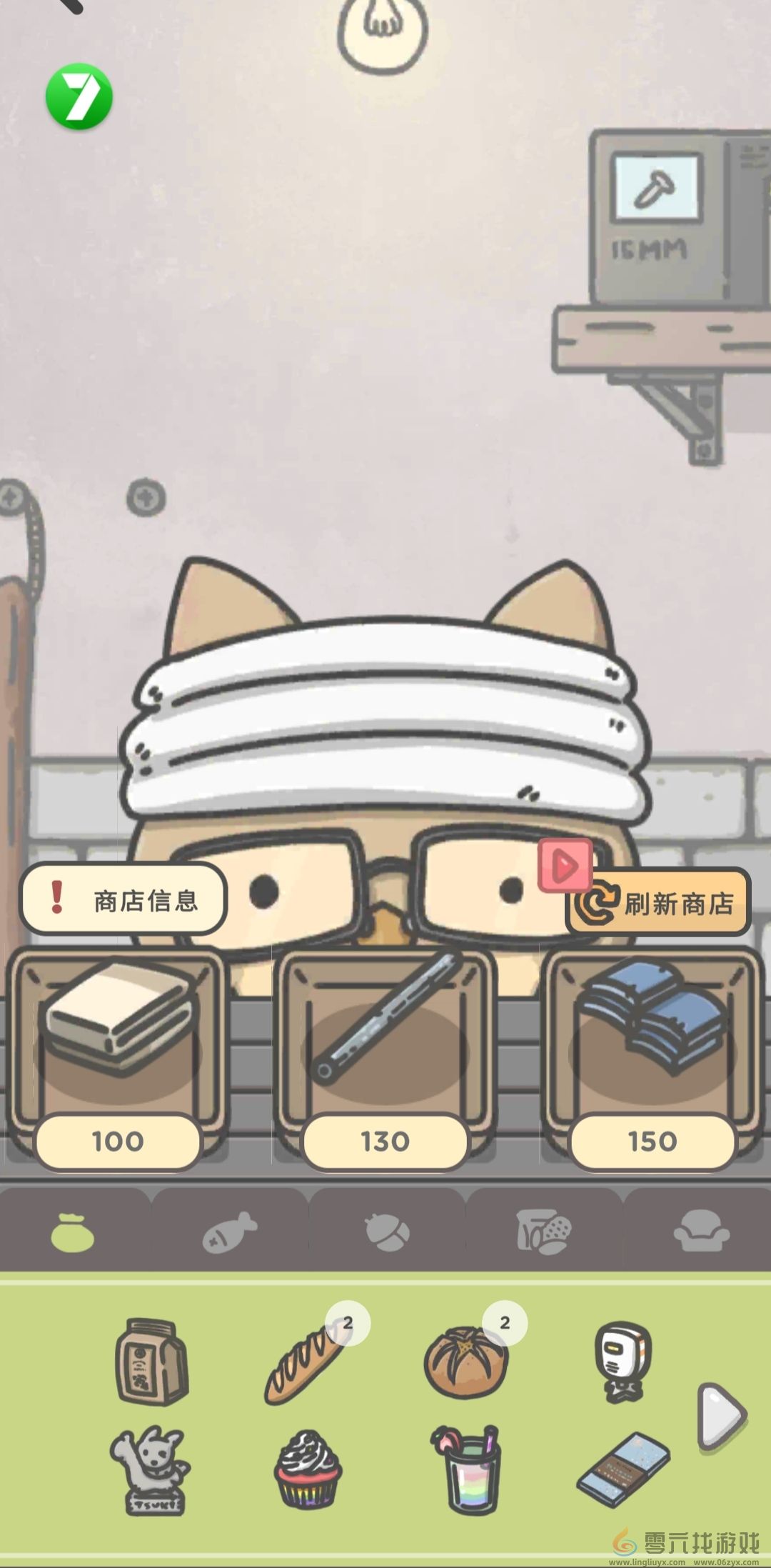Select the chocolate bar item
The width and height of the screenshot is (771, 1568).
pyautogui.click(x=623, y=1470)
